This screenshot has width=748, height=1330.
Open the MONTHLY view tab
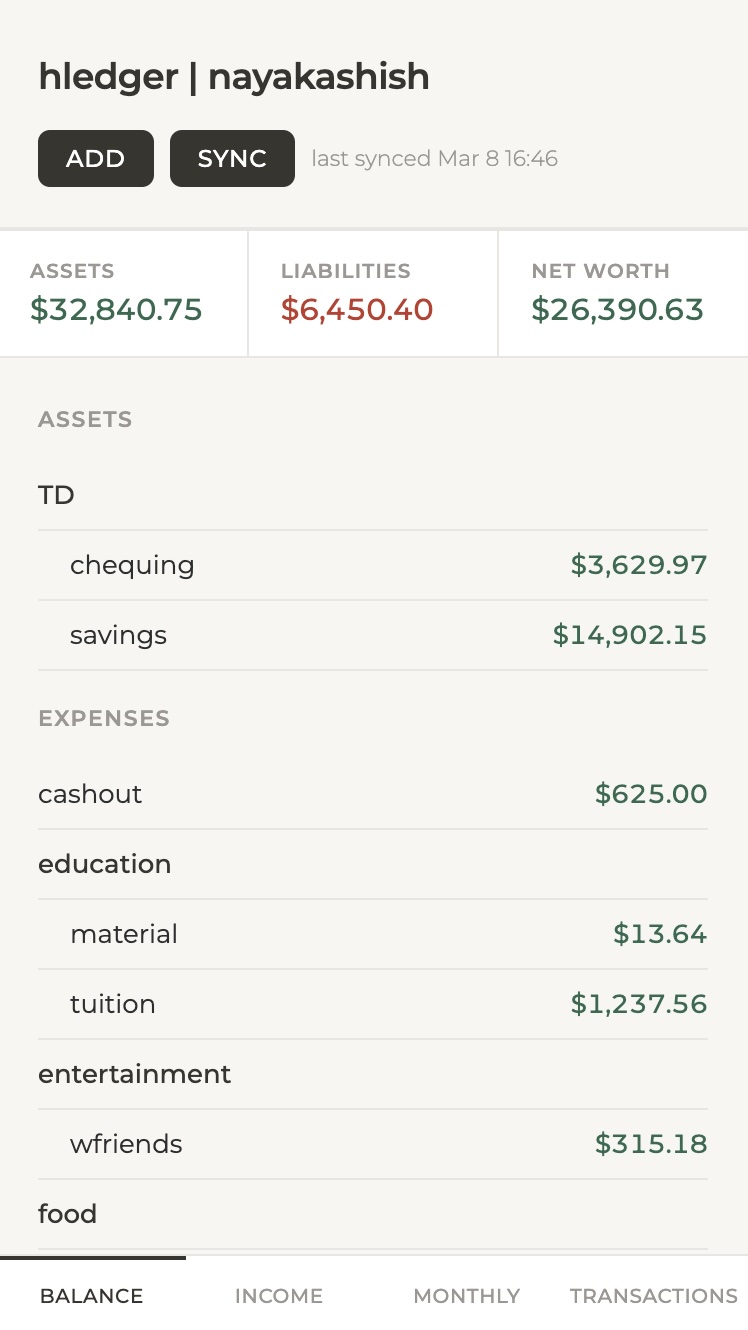(466, 1296)
